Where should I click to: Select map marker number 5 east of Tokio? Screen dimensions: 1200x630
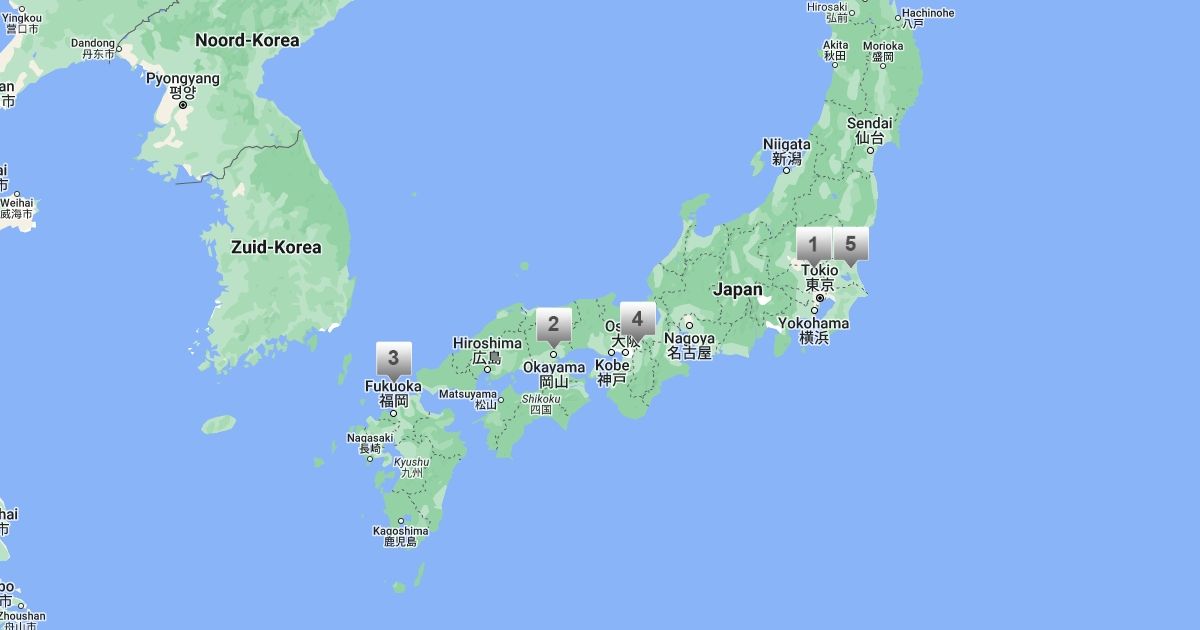coord(850,244)
